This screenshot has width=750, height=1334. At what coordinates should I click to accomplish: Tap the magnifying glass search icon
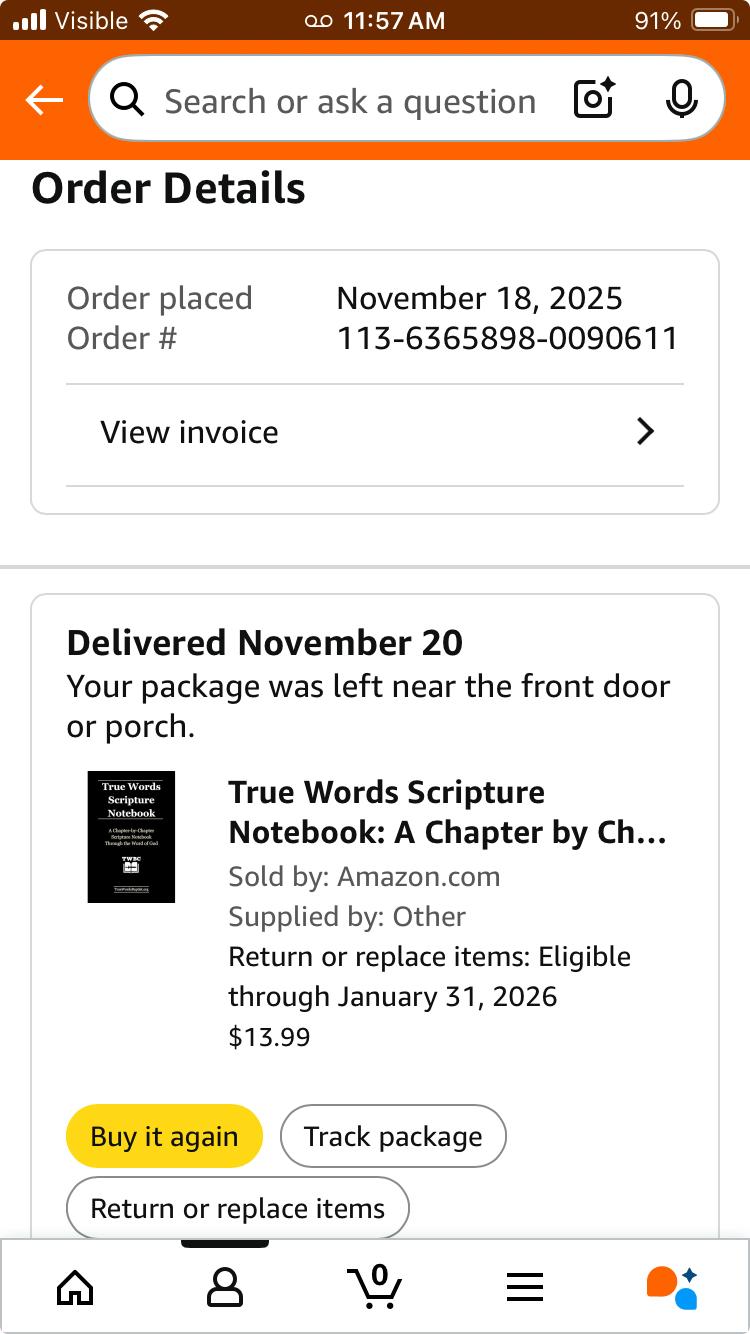pyautogui.click(x=127, y=99)
